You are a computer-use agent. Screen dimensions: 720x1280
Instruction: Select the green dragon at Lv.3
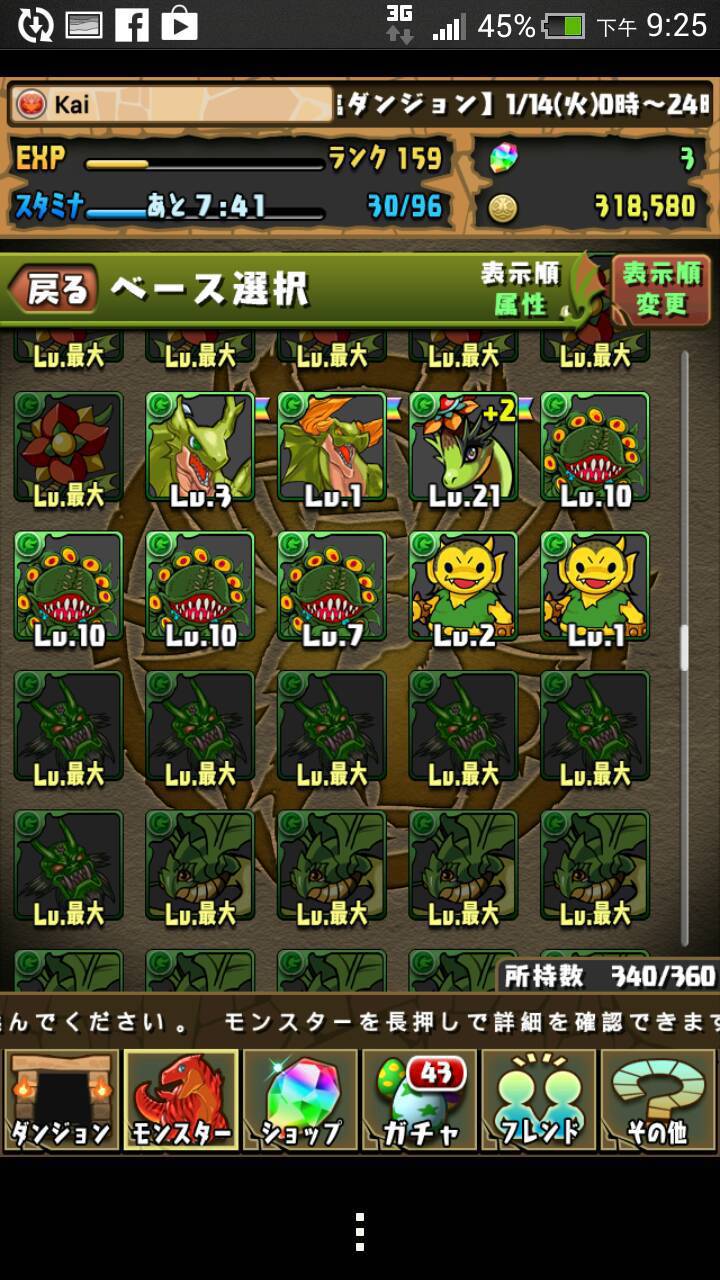(x=200, y=448)
